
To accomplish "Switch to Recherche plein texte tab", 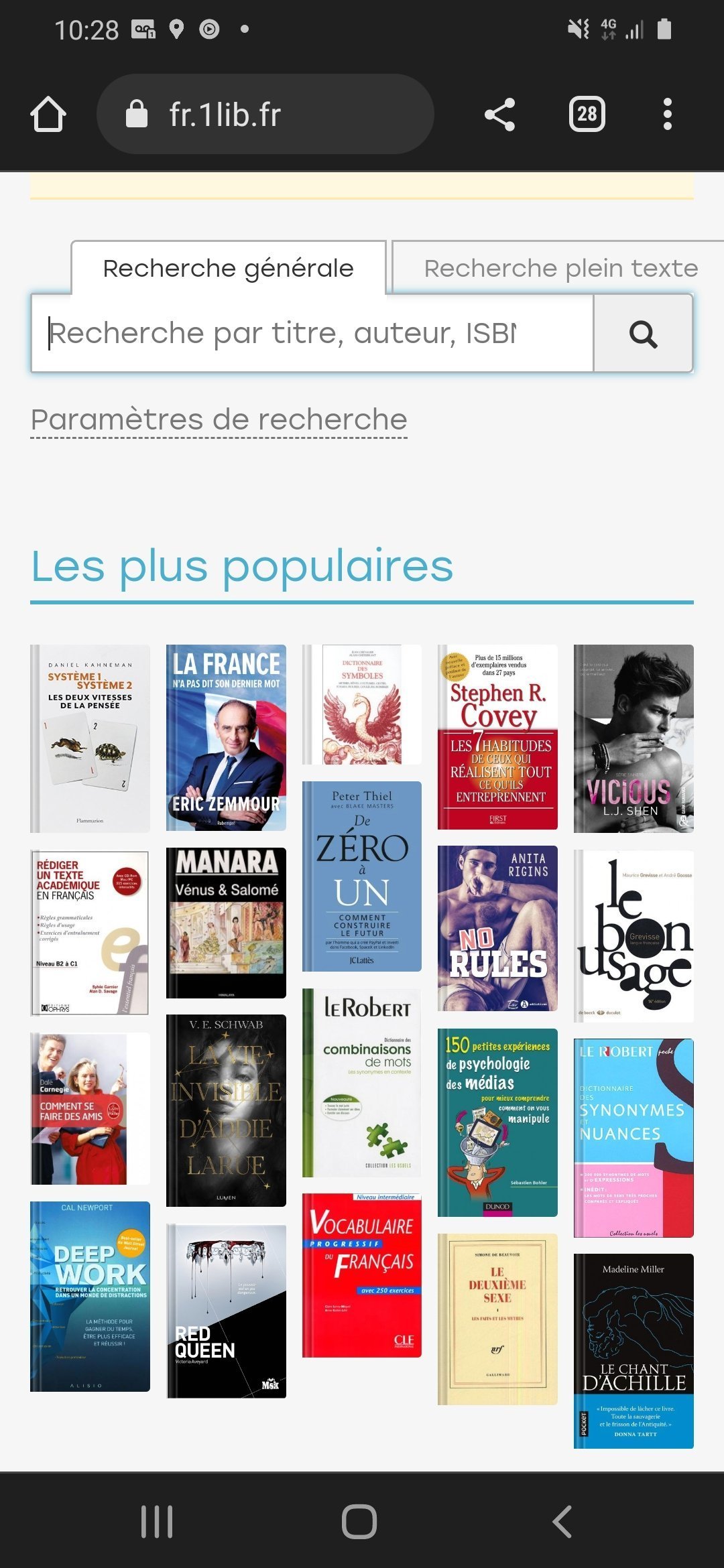I will click(560, 268).
